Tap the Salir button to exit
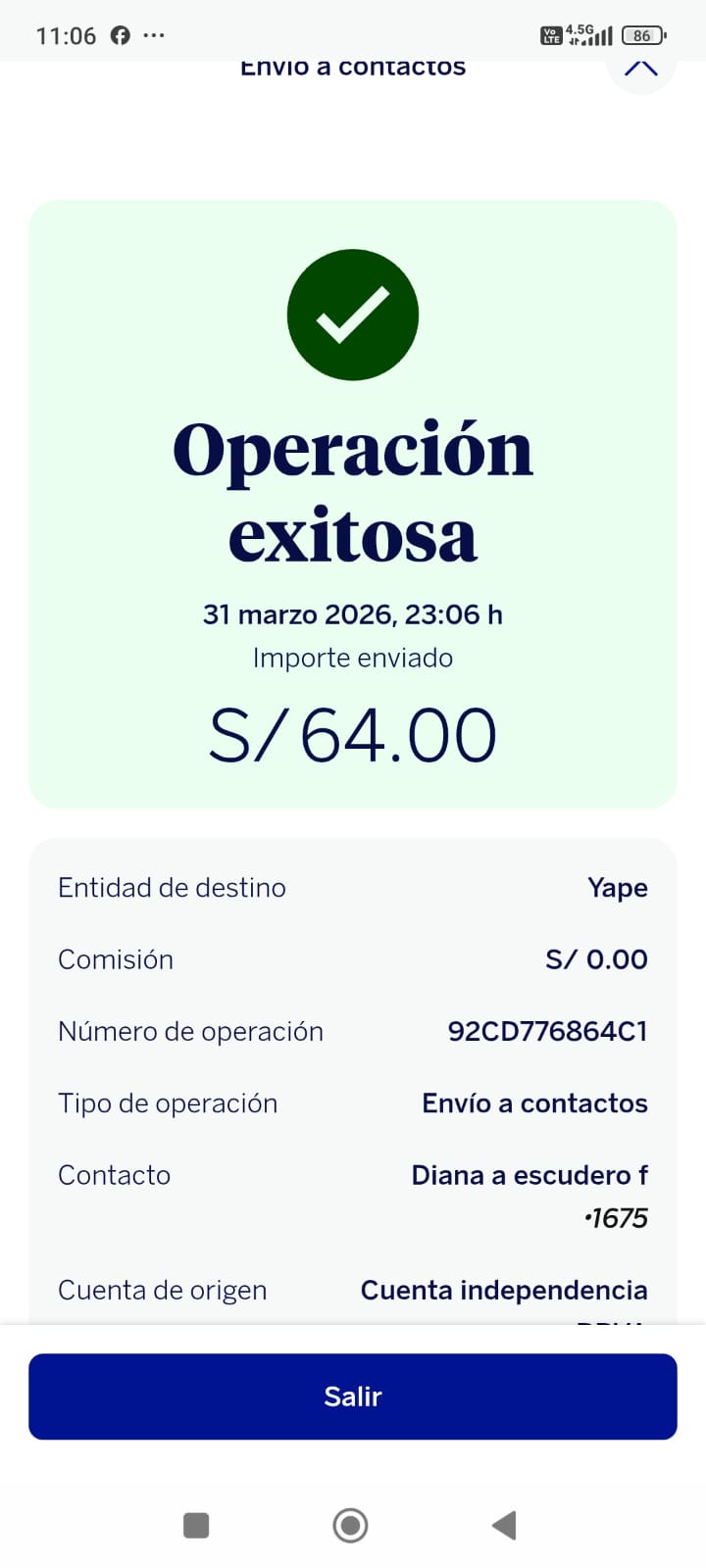Image resolution: width=706 pixels, height=1568 pixels. (353, 1396)
